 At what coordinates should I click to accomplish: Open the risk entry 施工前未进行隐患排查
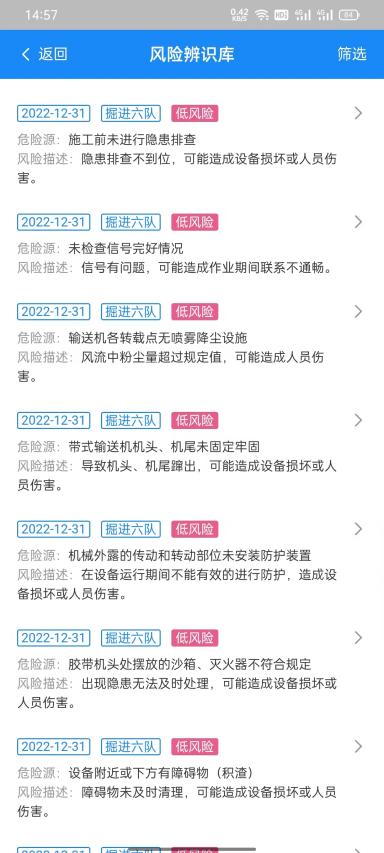[192, 144]
